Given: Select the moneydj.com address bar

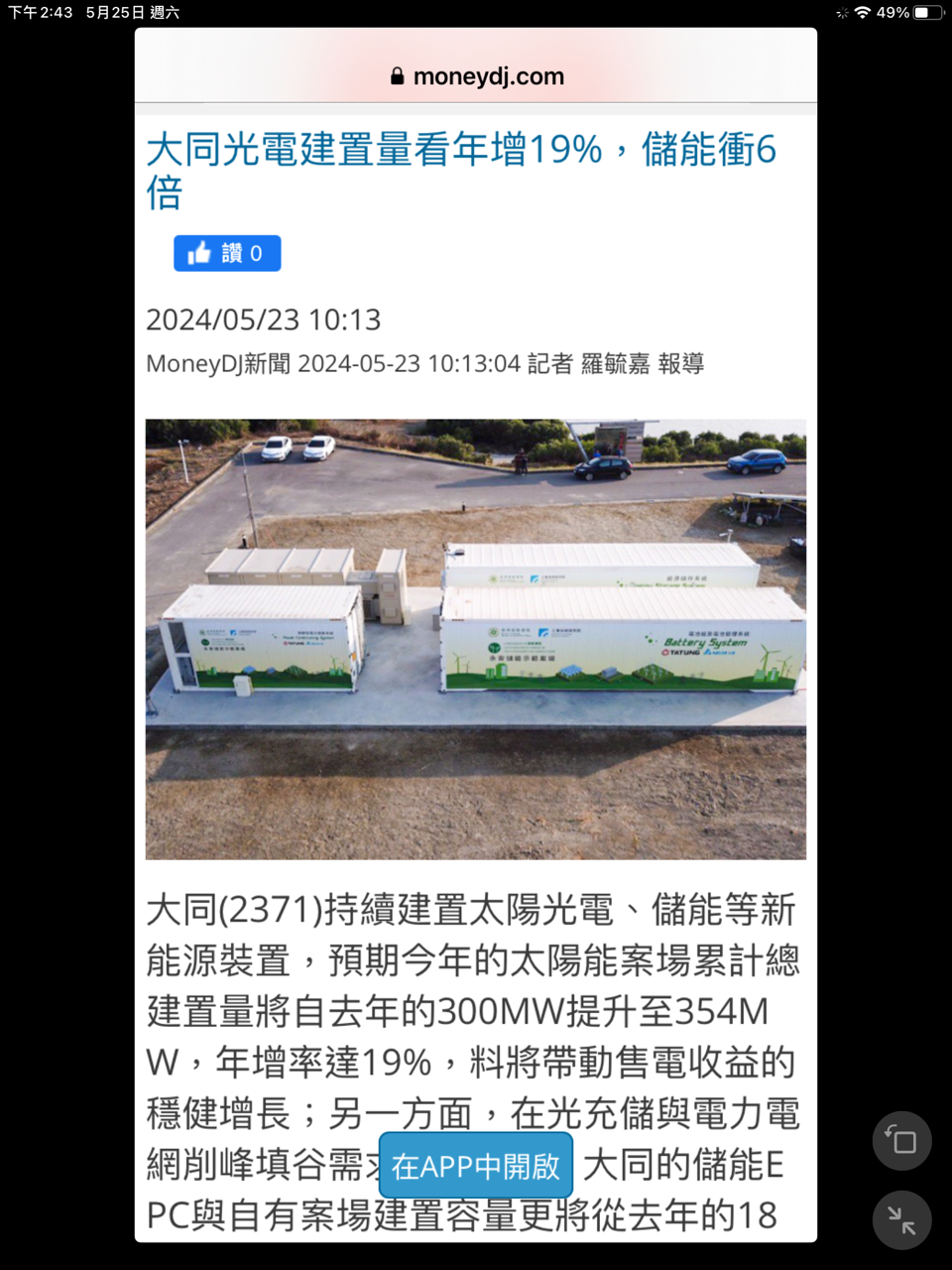Looking at the screenshot, I should coord(490,75).
